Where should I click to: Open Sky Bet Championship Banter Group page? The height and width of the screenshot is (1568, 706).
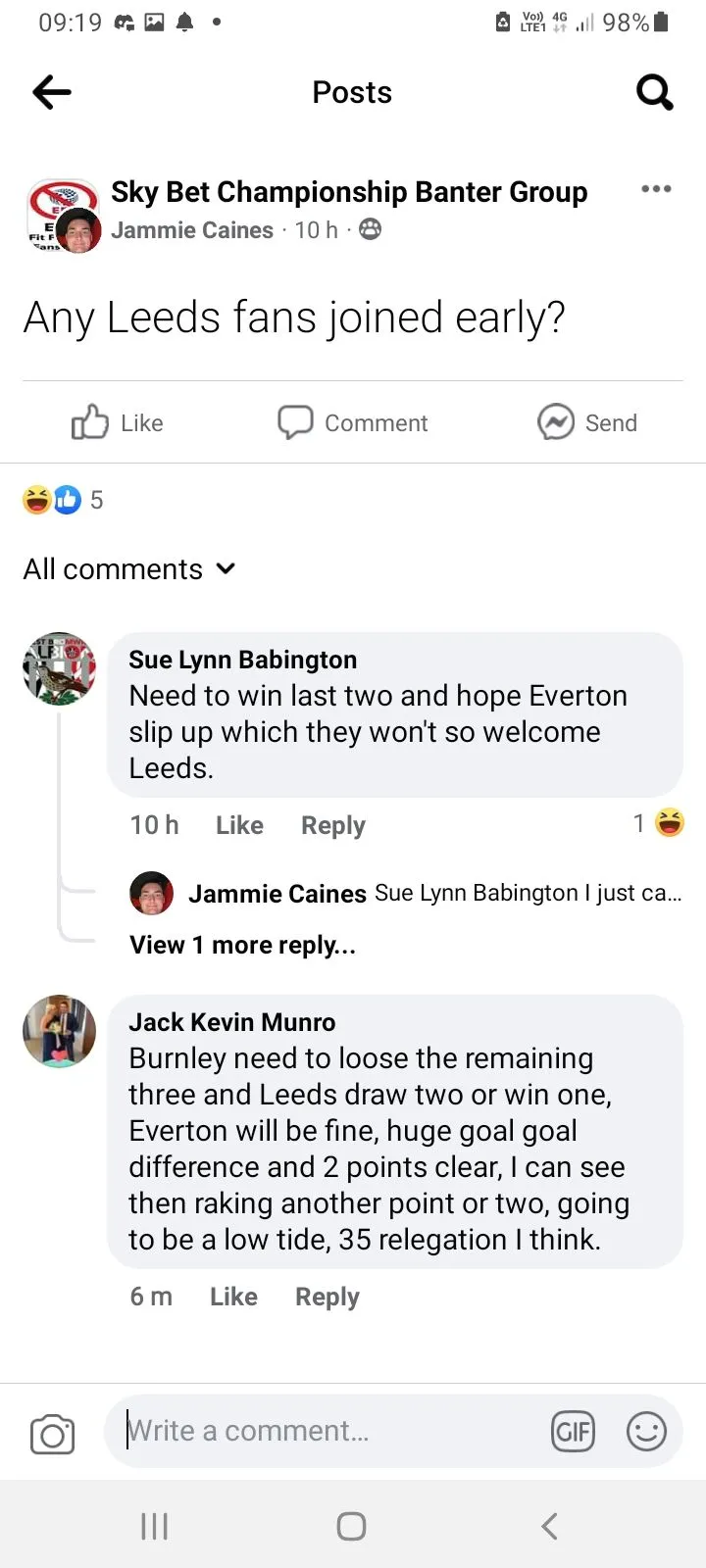click(x=349, y=192)
